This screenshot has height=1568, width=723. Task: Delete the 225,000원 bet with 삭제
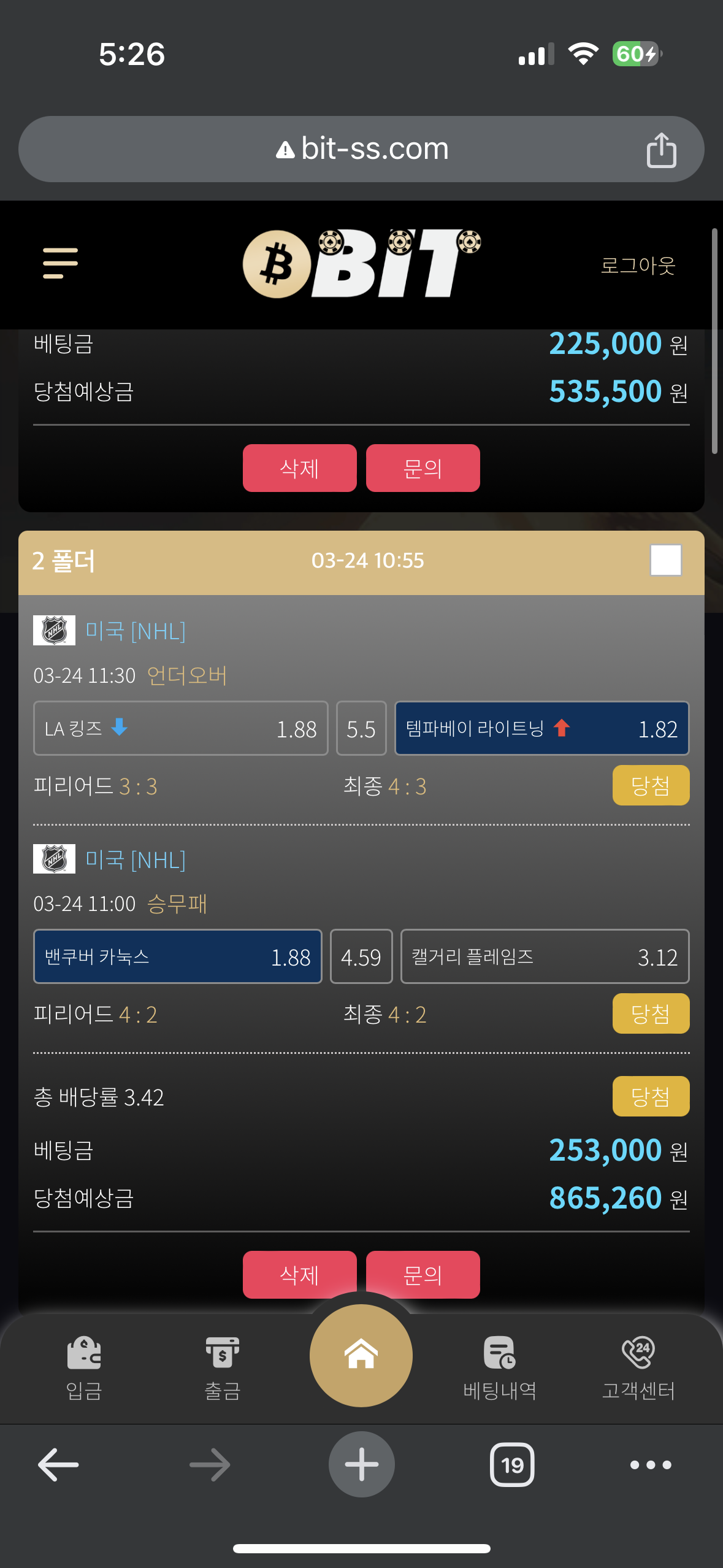(x=299, y=468)
